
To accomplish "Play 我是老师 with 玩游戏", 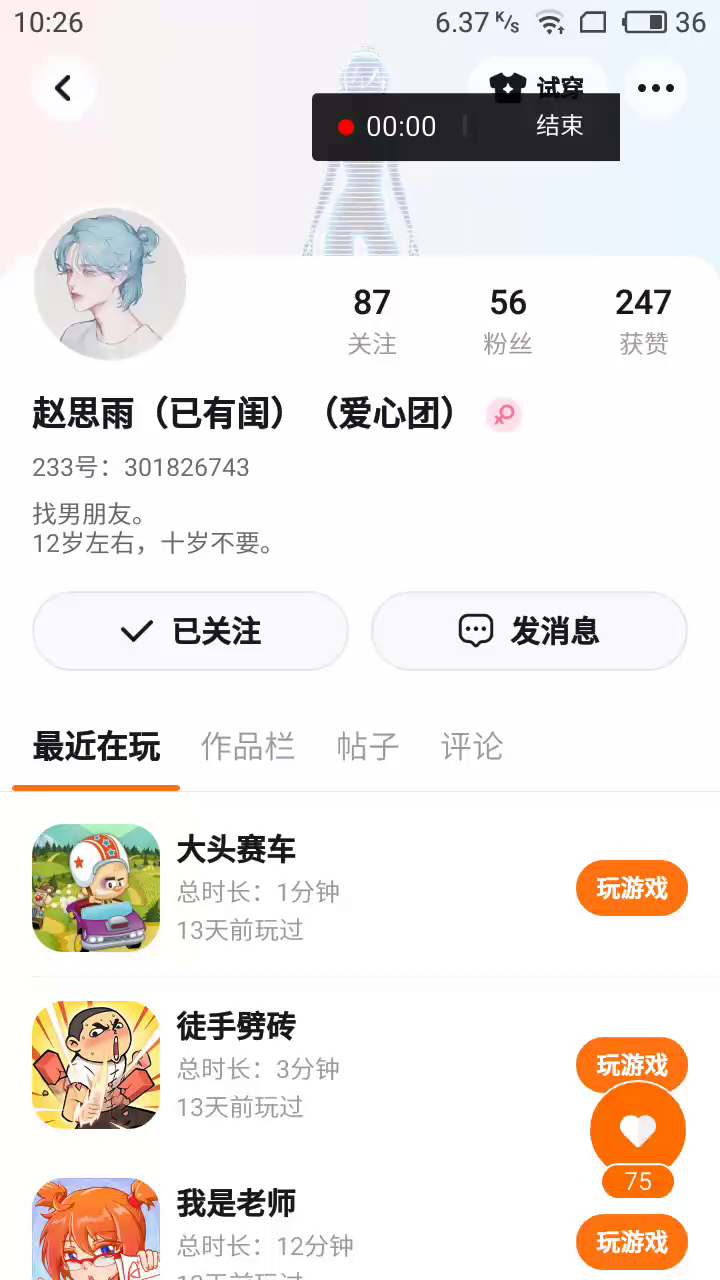I will pyautogui.click(x=631, y=1242).
